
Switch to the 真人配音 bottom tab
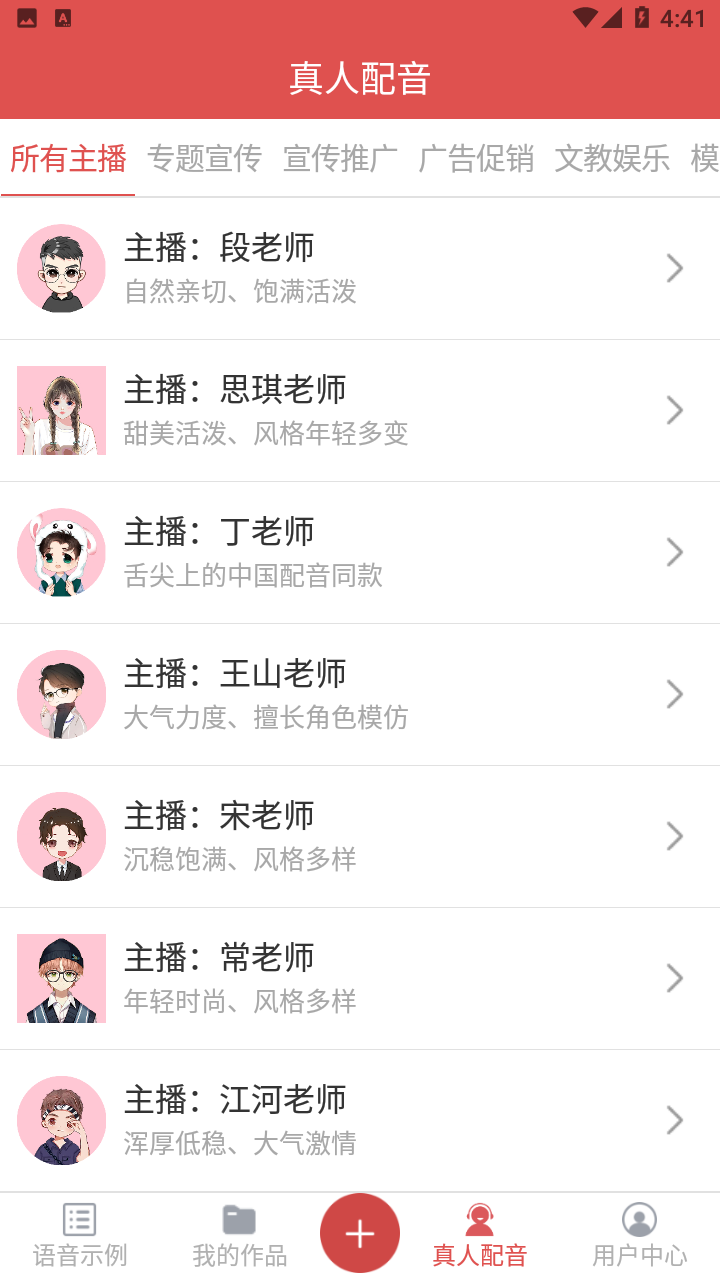480,1236
